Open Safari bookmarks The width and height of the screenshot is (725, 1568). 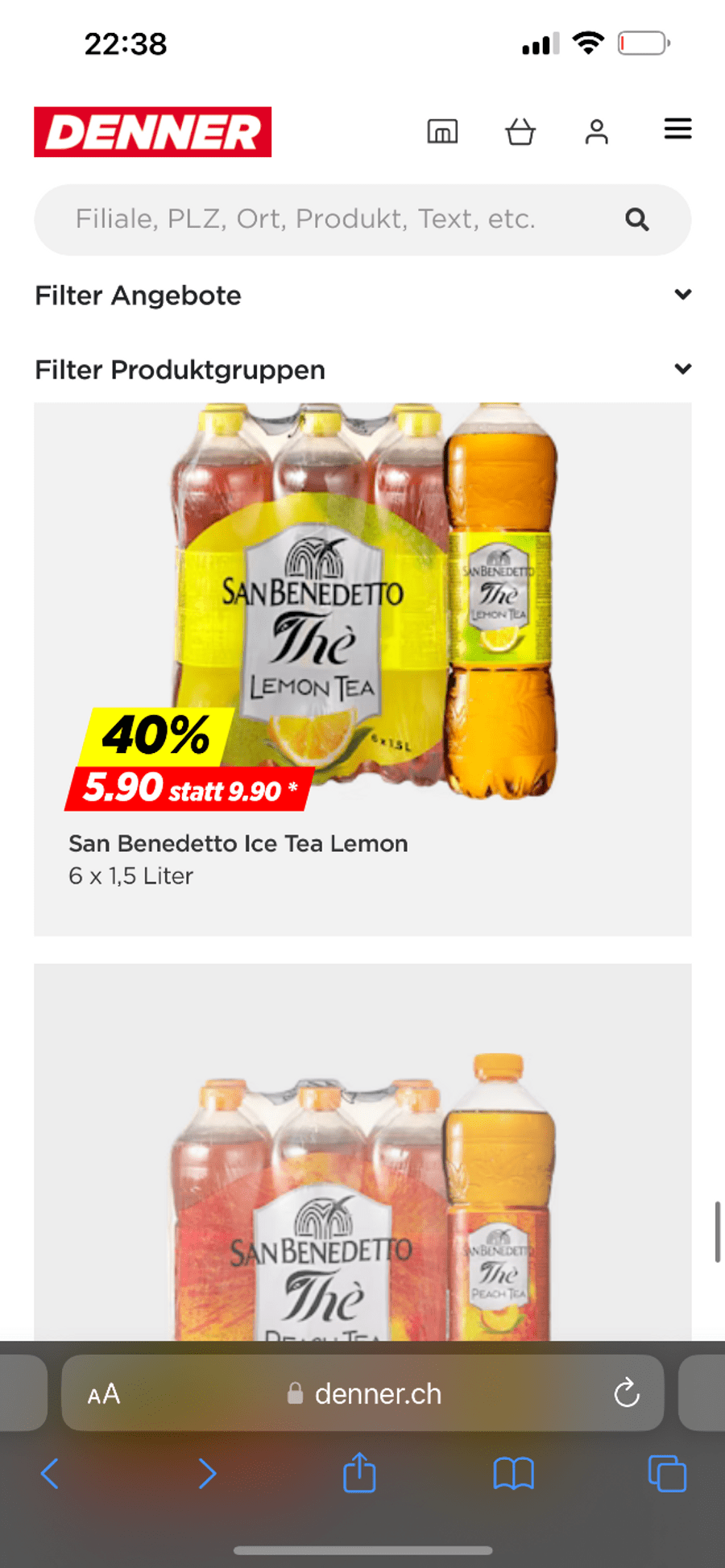513,1474
